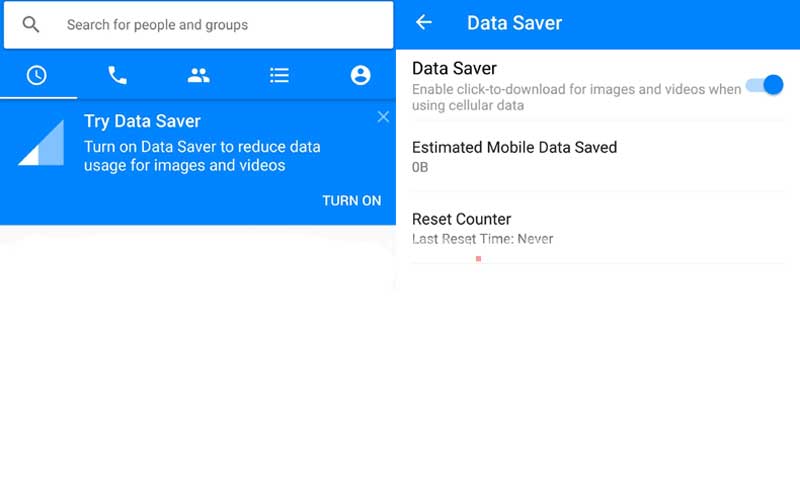Tap the search for people and groups field
800x500 pixels.
[198, 24]
